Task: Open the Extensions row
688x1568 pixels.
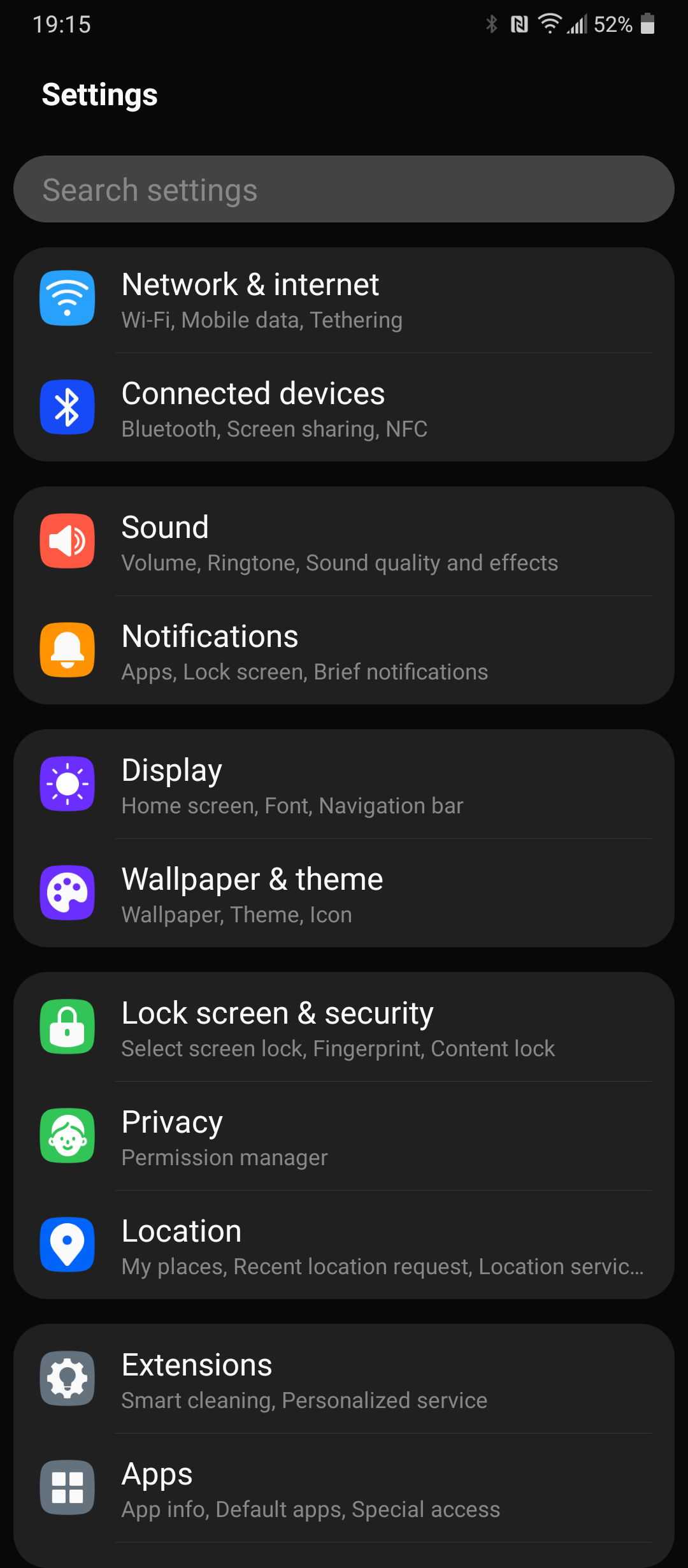Action: (x=344, y=1379)
